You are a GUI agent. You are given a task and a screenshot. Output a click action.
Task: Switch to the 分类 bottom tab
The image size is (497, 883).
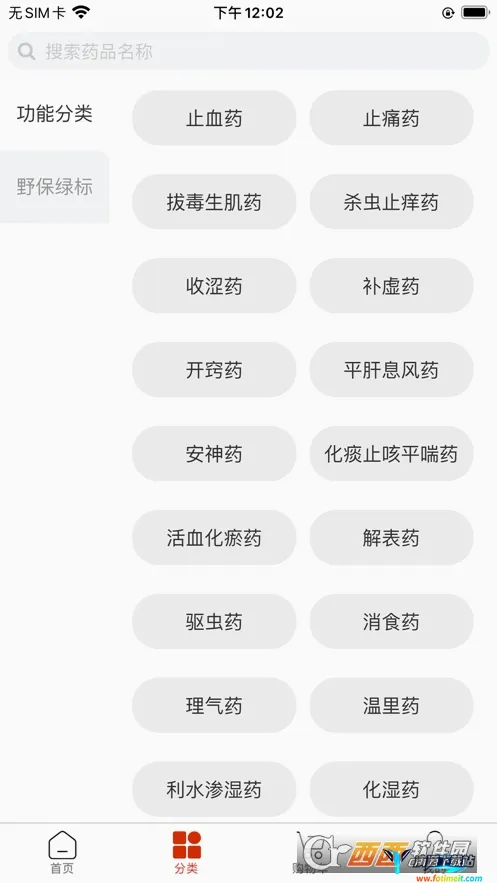coord(186,853)
